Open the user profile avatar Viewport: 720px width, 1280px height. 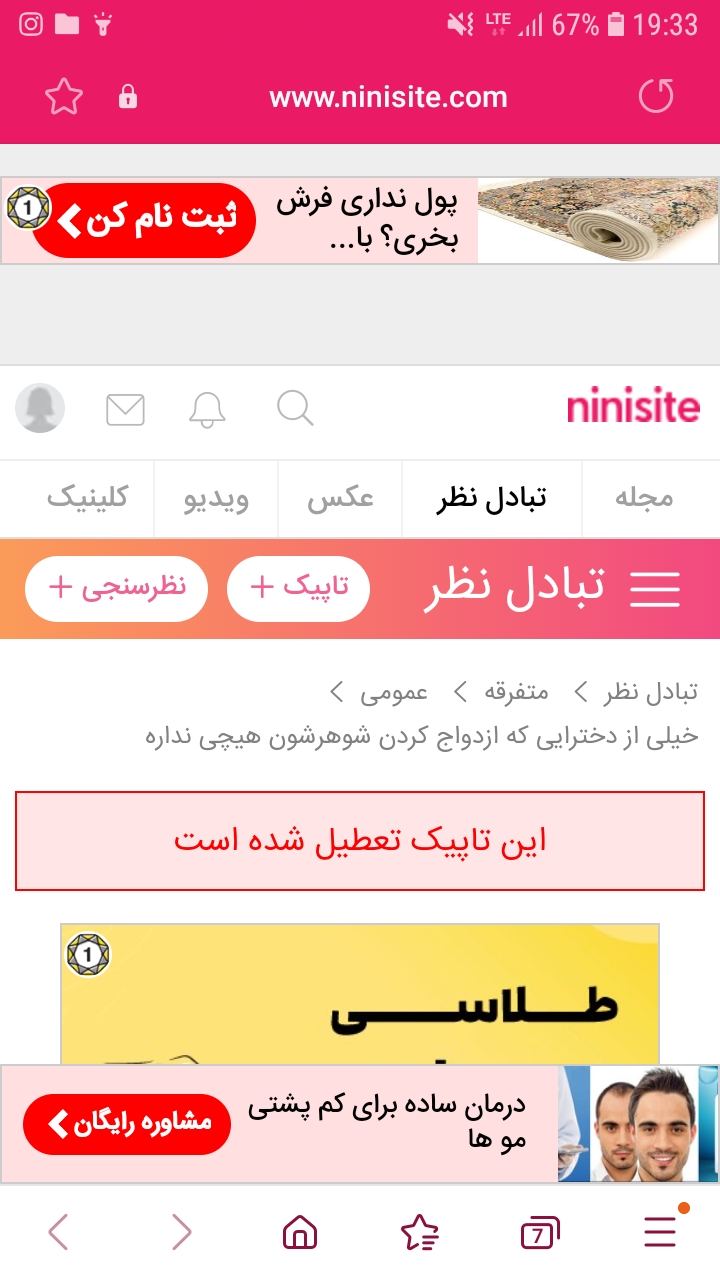[40, 409]
